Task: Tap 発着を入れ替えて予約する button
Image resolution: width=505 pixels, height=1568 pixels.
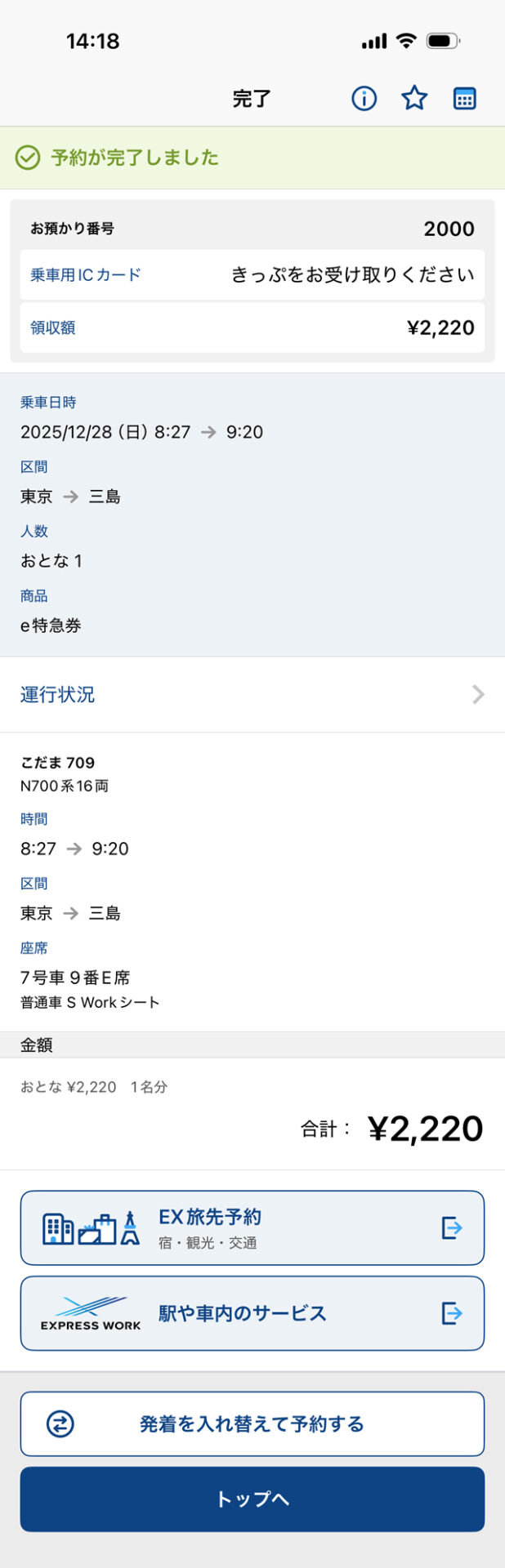Action: [252, 1423]
